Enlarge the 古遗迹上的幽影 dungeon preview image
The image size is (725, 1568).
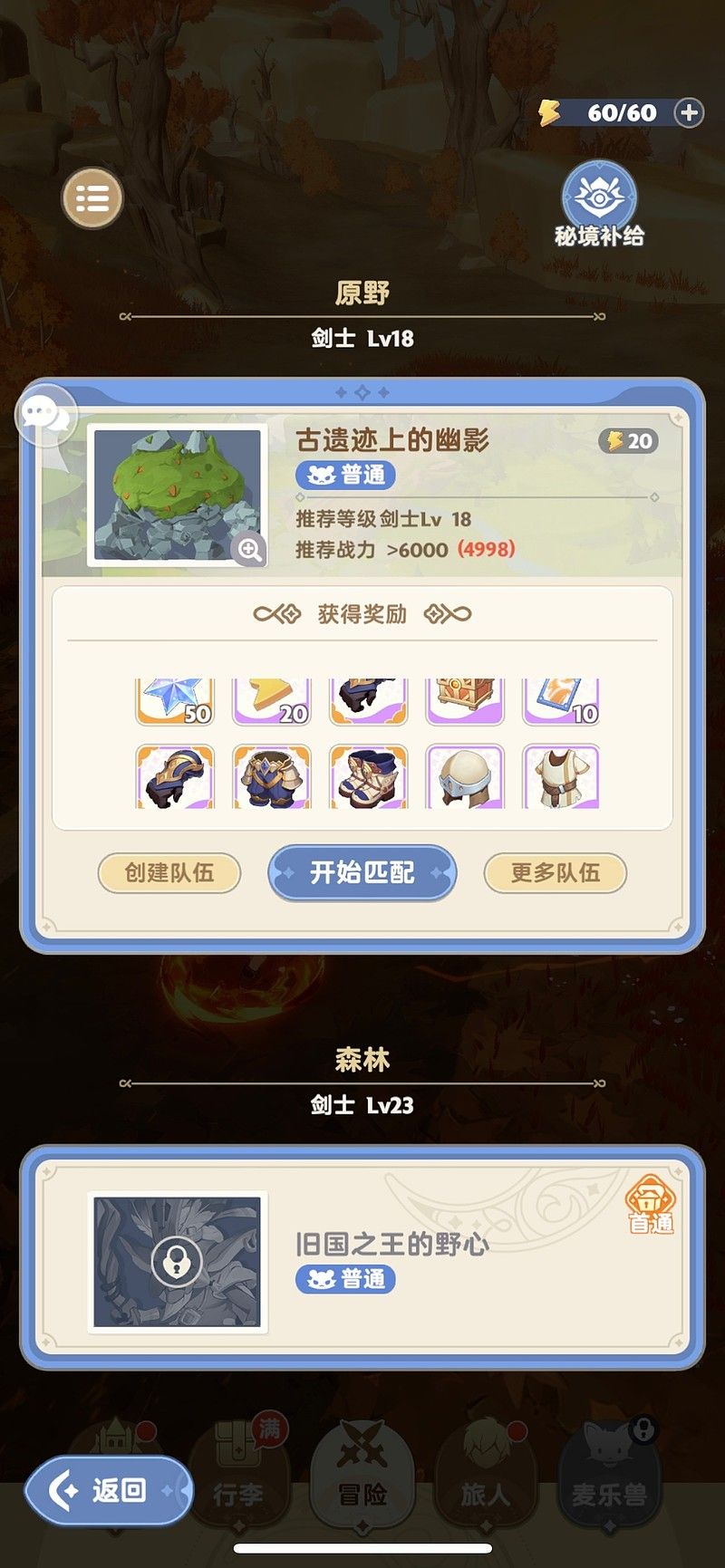248,549
